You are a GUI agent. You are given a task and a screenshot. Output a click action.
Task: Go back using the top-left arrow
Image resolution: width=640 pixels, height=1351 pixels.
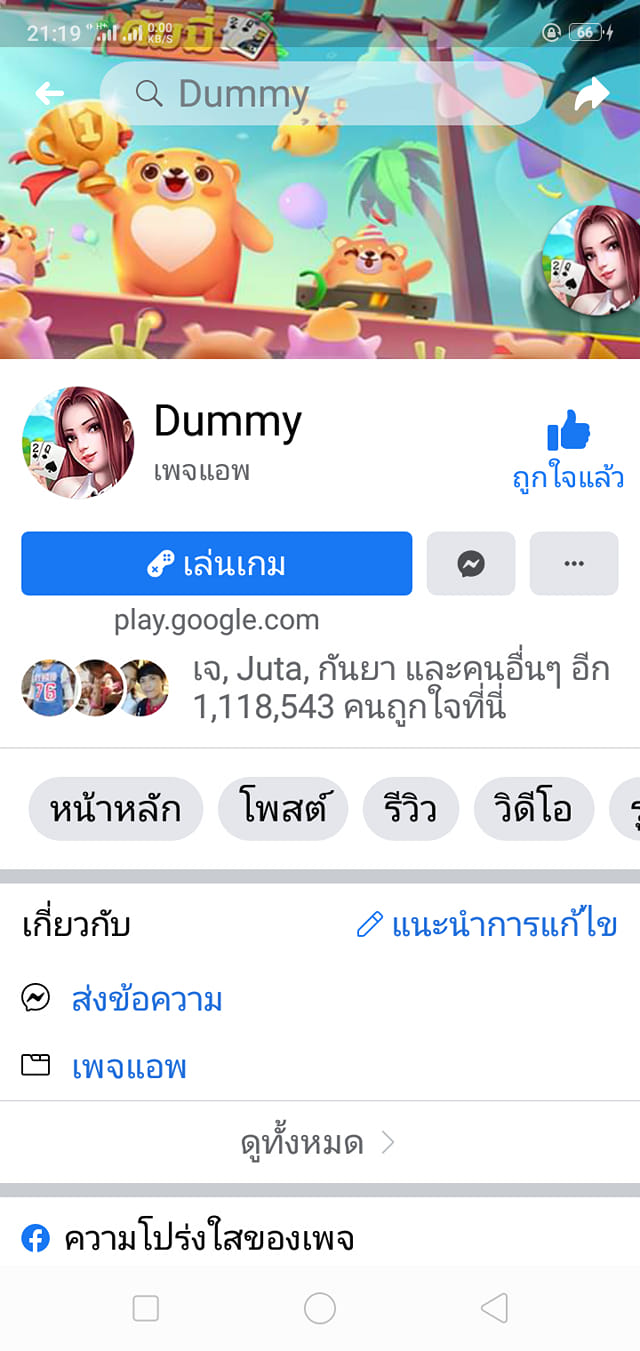49,94
